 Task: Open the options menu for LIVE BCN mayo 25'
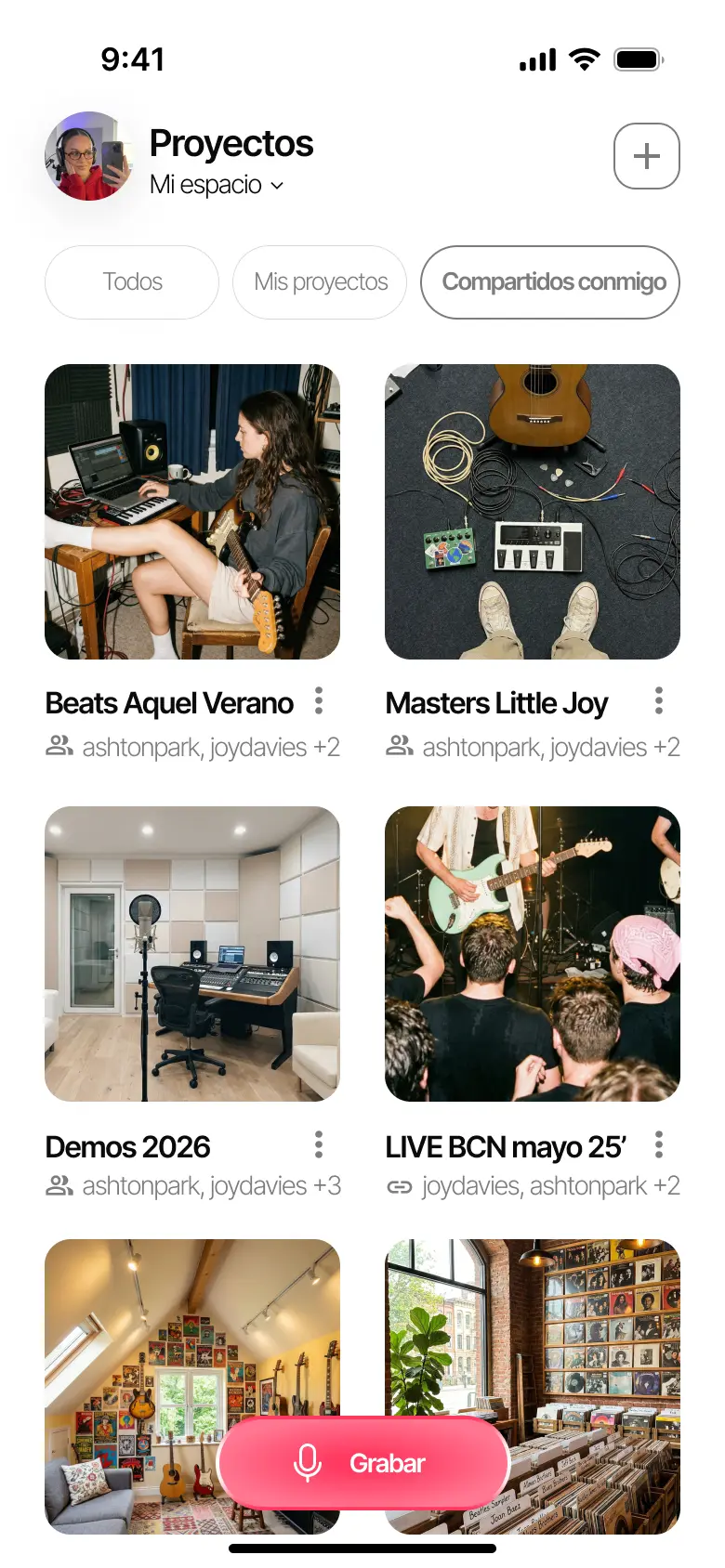[658, 1145]
